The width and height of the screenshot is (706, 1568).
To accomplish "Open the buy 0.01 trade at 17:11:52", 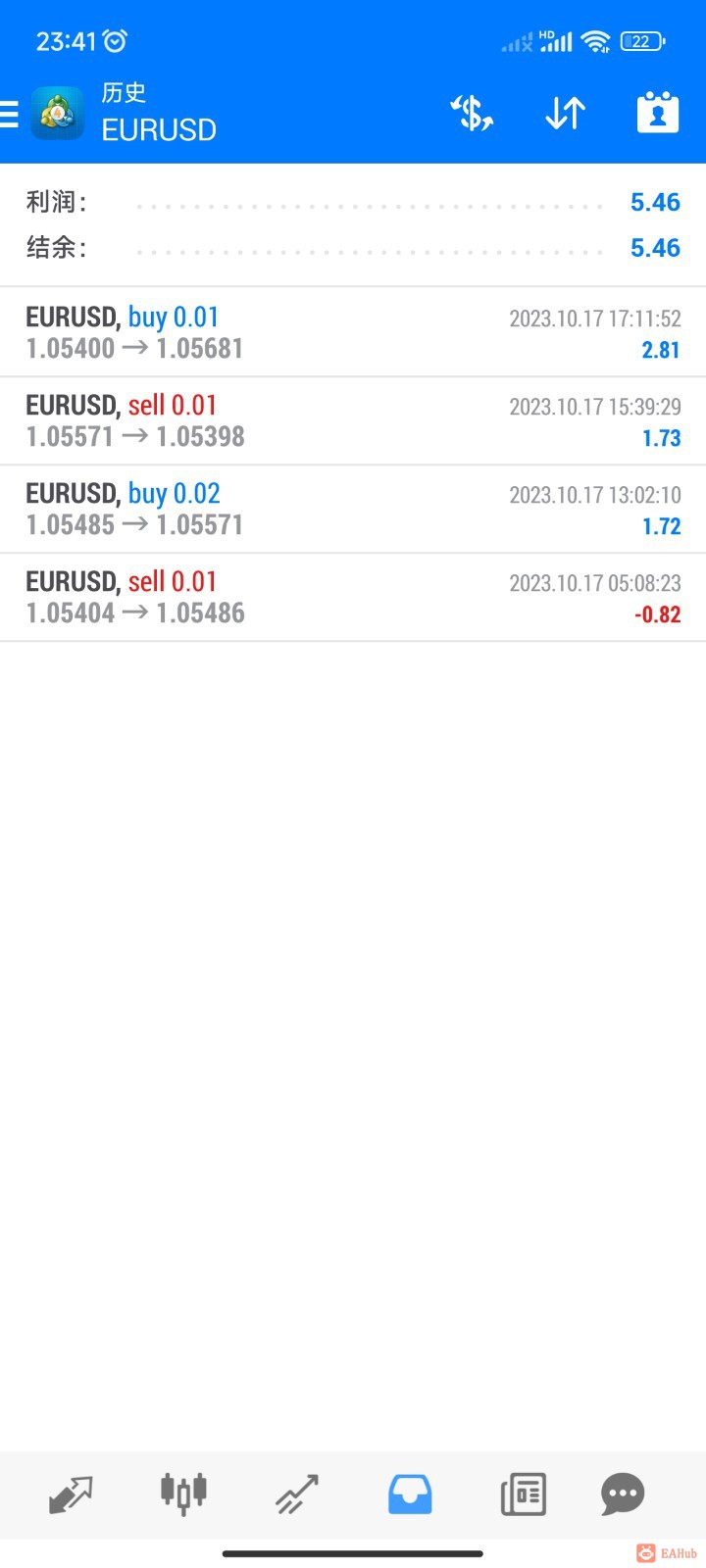I will 353,332.
